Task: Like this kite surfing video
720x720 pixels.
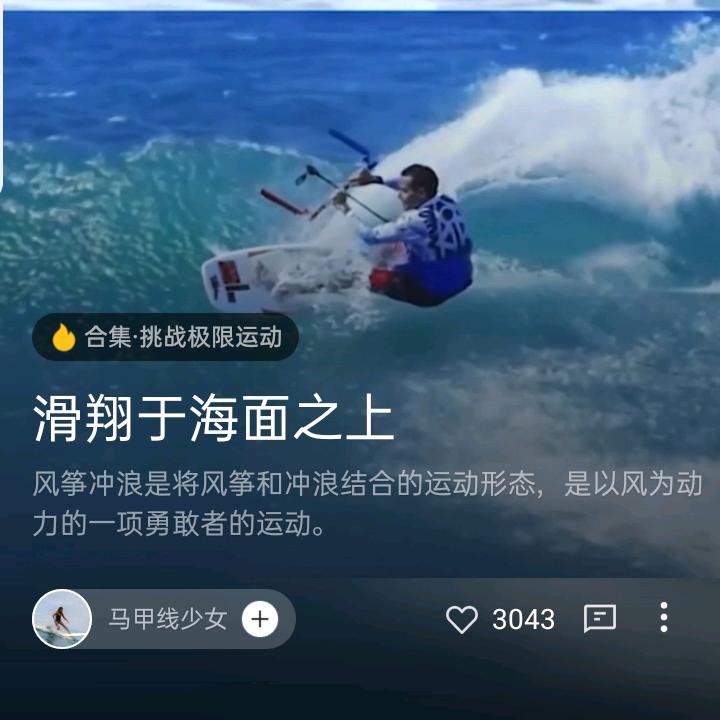Action: point(461,619)
